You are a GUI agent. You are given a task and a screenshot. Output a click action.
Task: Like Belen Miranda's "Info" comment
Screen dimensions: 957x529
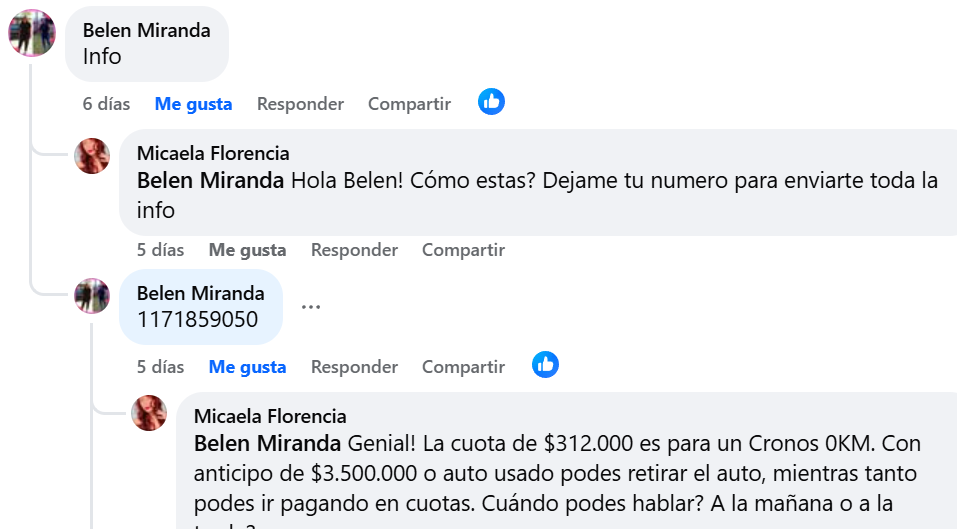193,104
